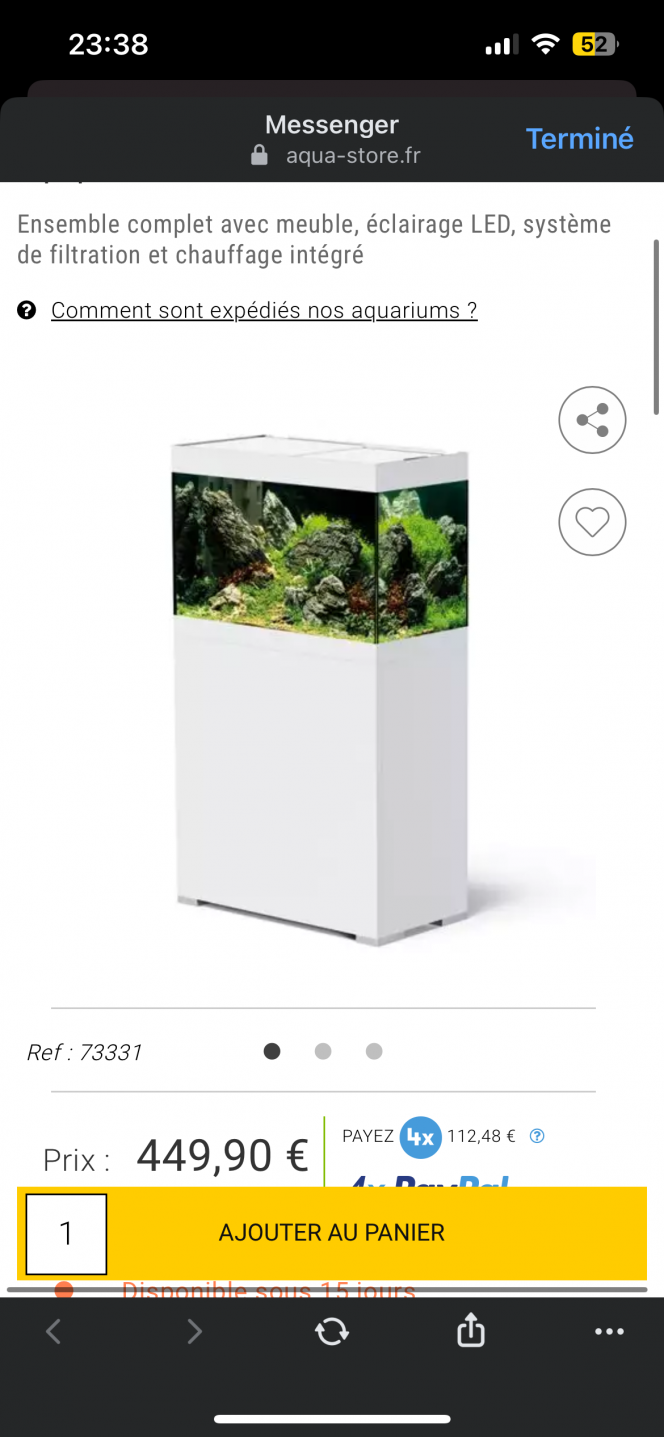Open the browser share sheet
The image size is (664, 1437).
[x=470, y=1331]
